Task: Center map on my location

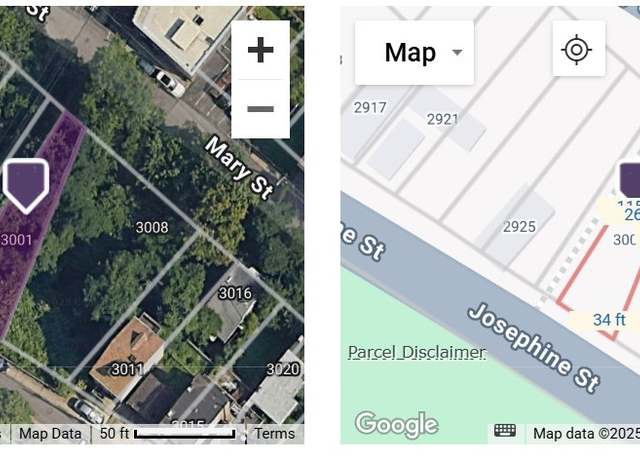Action: click(577, 49)
